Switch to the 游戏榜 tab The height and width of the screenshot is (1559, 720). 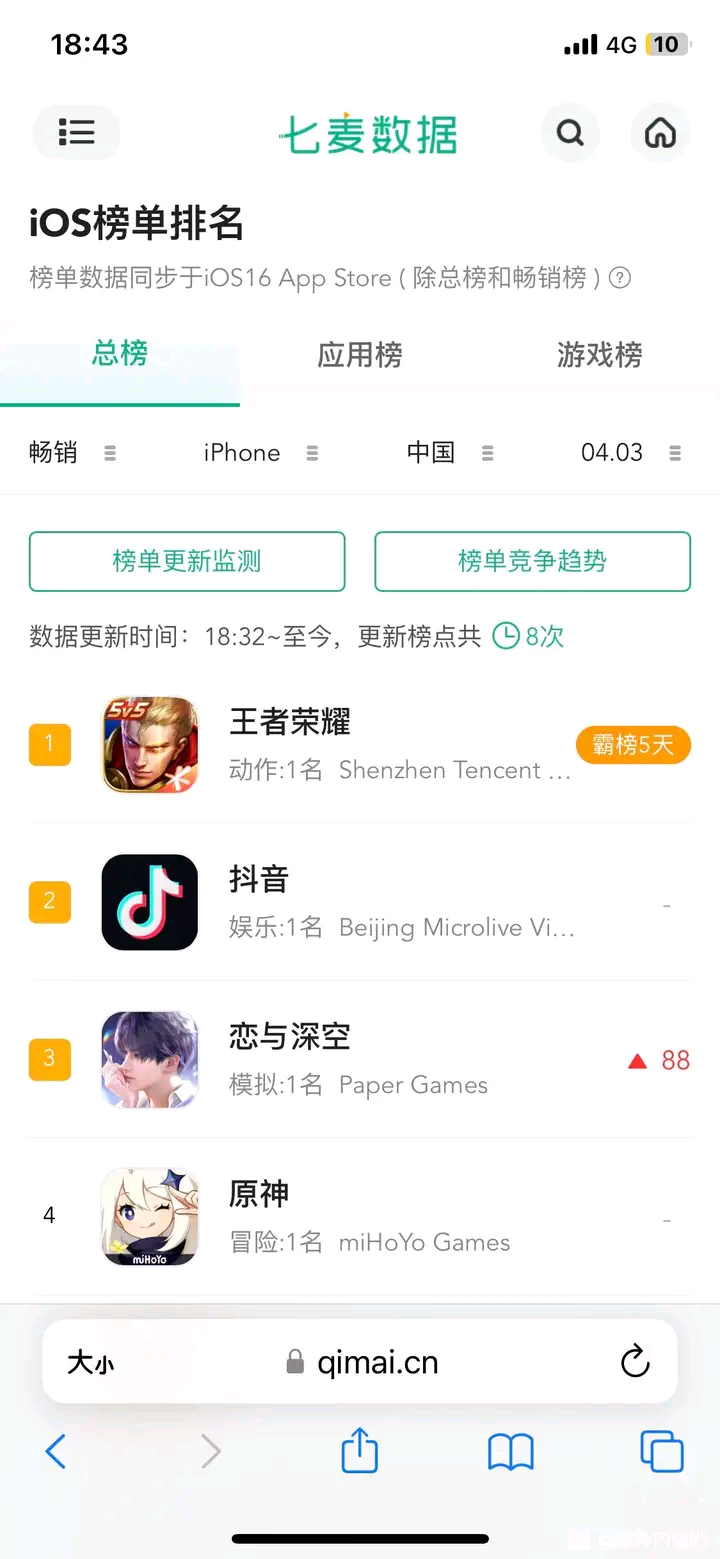[x=599, y=355]
